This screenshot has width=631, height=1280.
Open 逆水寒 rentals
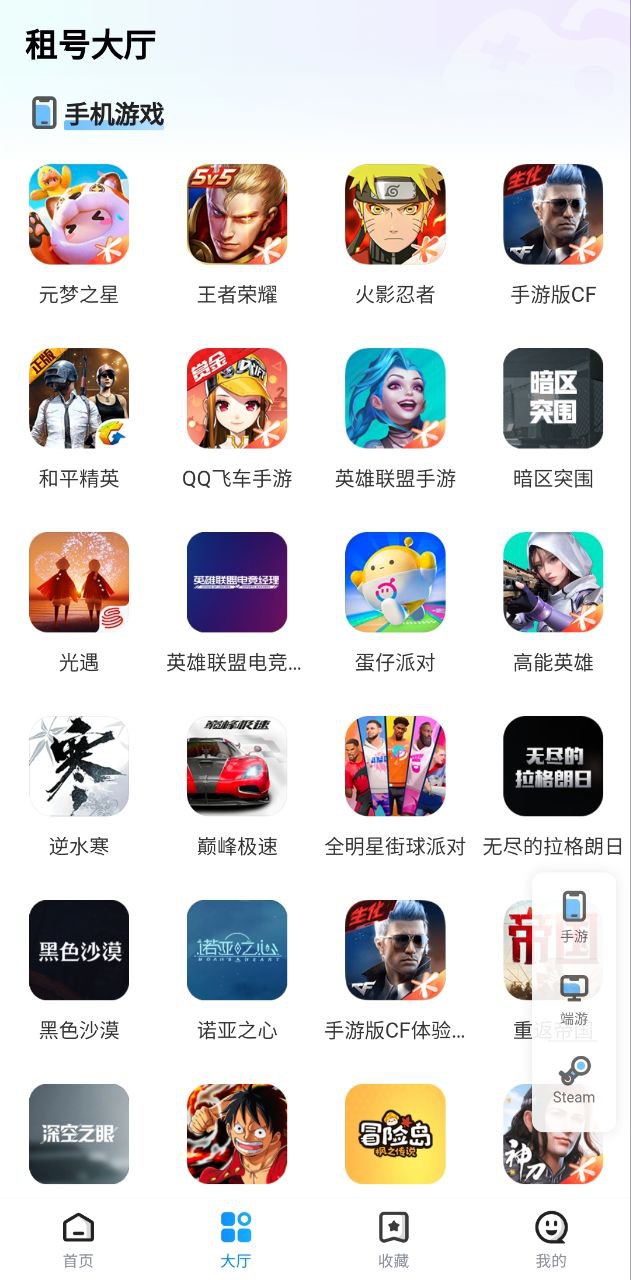pyautogui.click(x=79, y=767)
